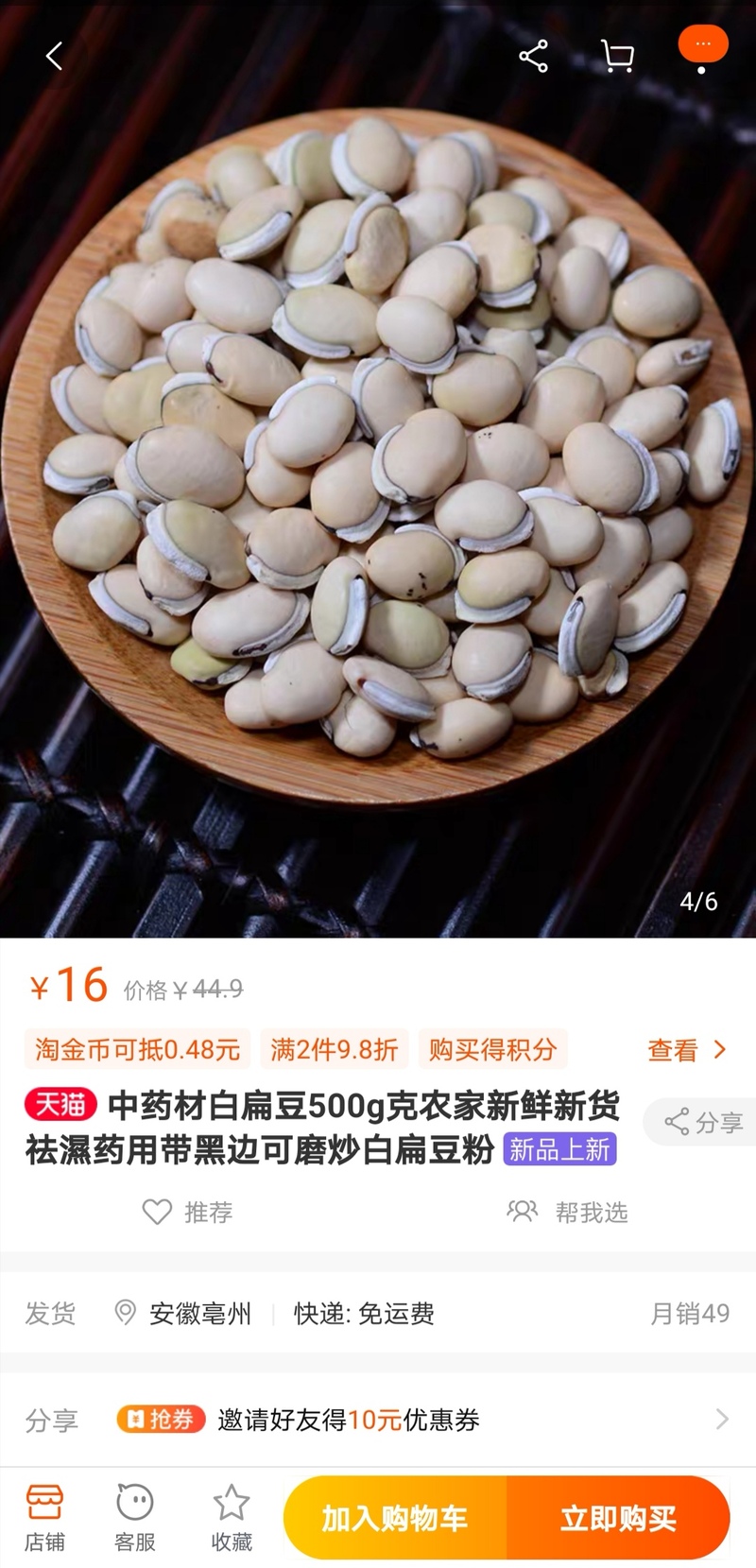Open the 邀请好友得10元优惠券 share row
756x1568 pixels.
point(378,1420)
